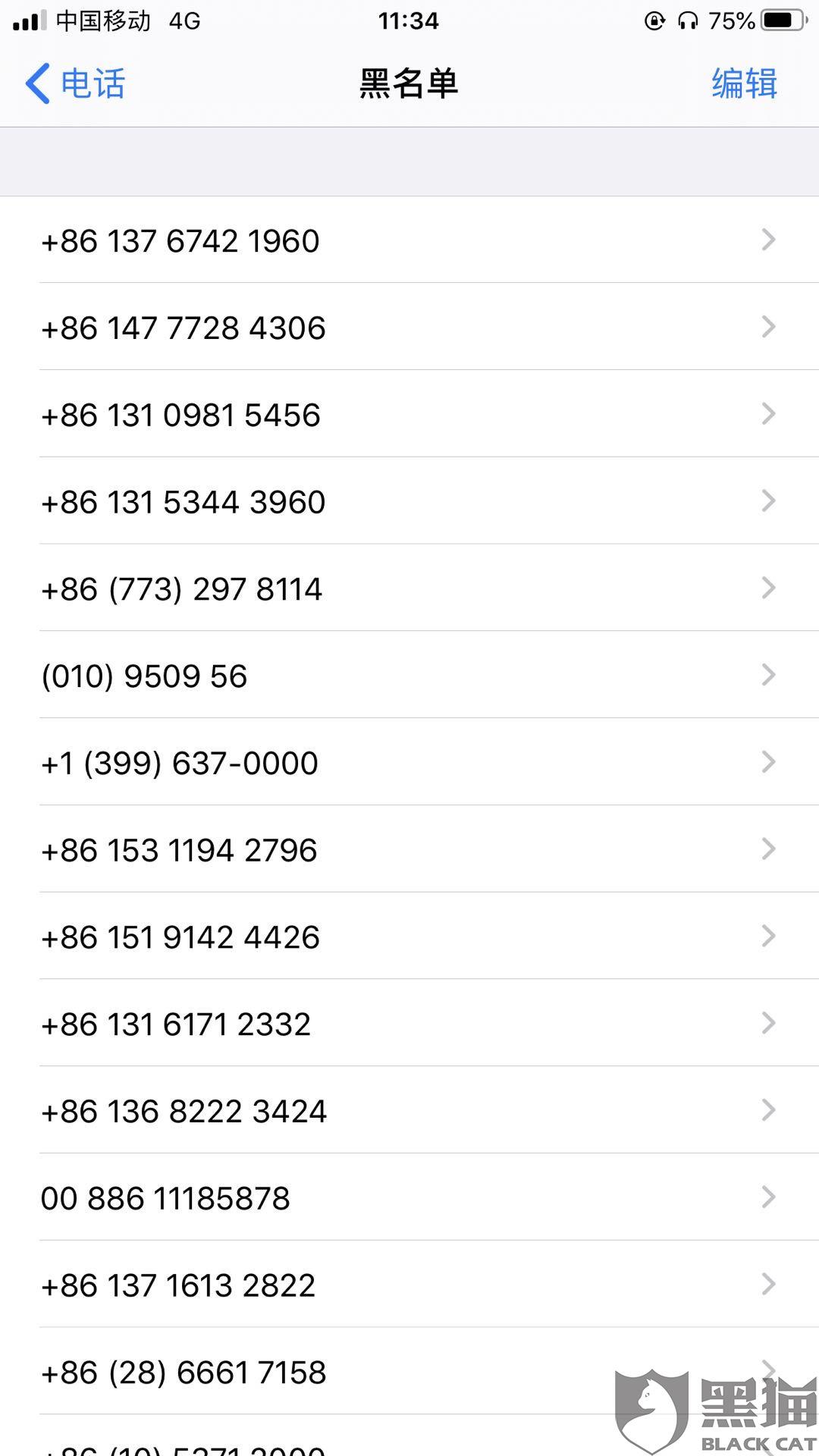Open the +86 (773) 297 8114 row

pyautogui.click(x=409, y=588)
